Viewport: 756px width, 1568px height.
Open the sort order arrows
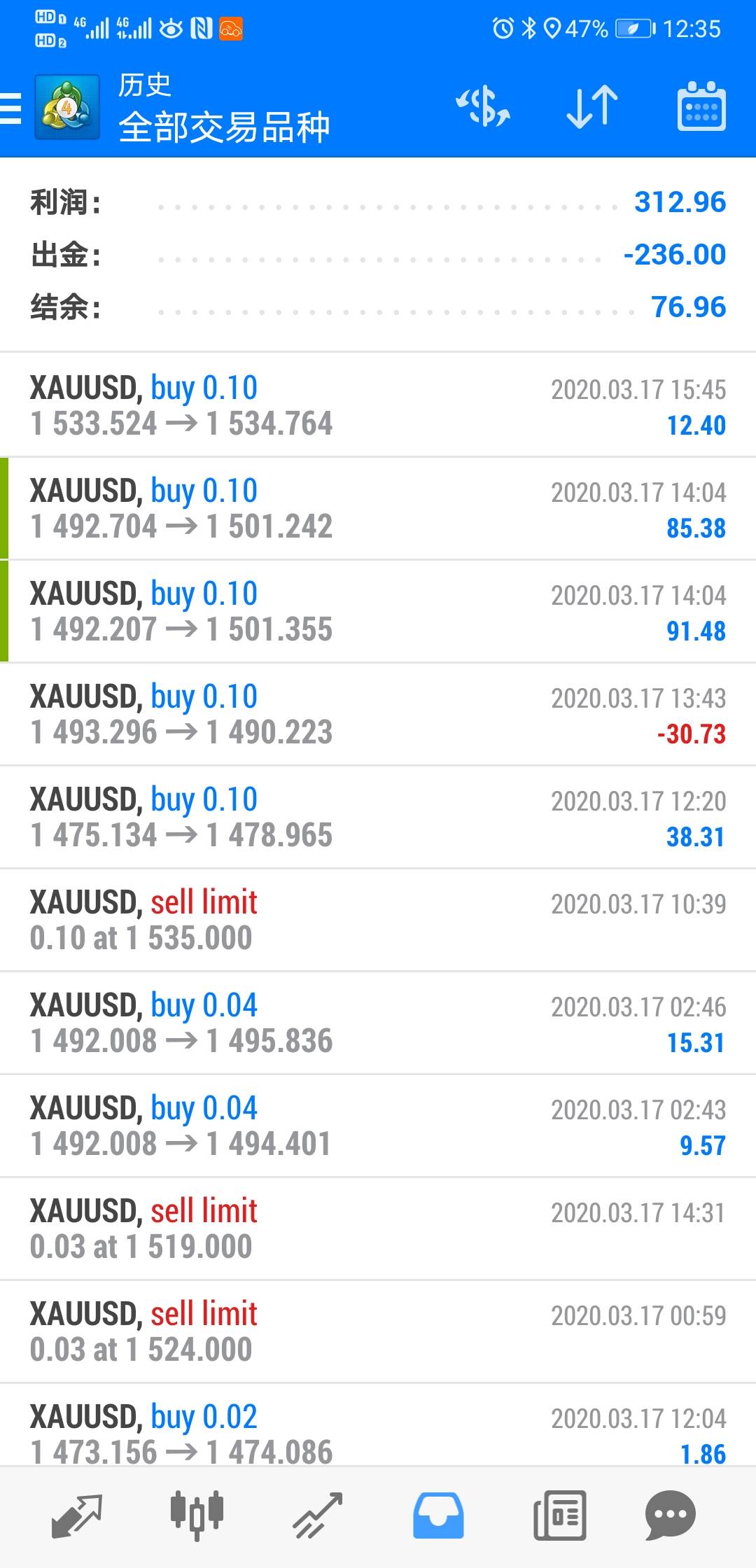[592, 107]
